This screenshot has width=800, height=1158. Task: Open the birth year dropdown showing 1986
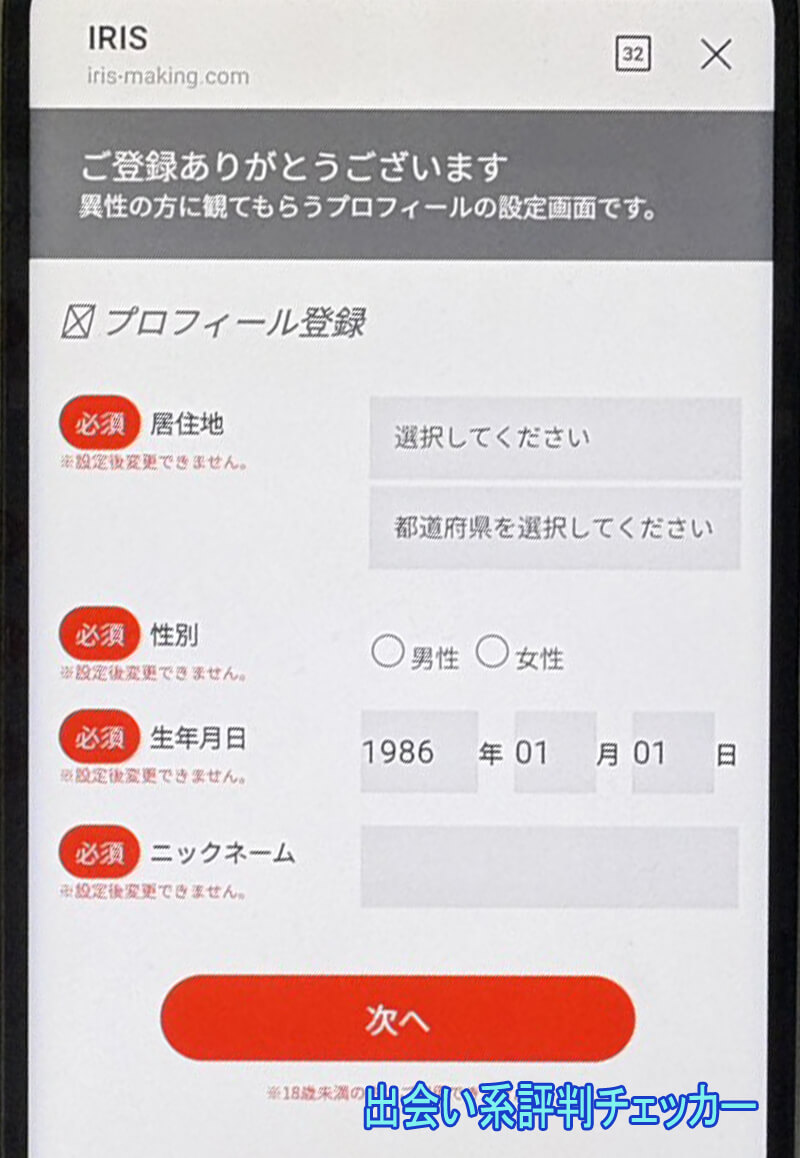point(418,752)
